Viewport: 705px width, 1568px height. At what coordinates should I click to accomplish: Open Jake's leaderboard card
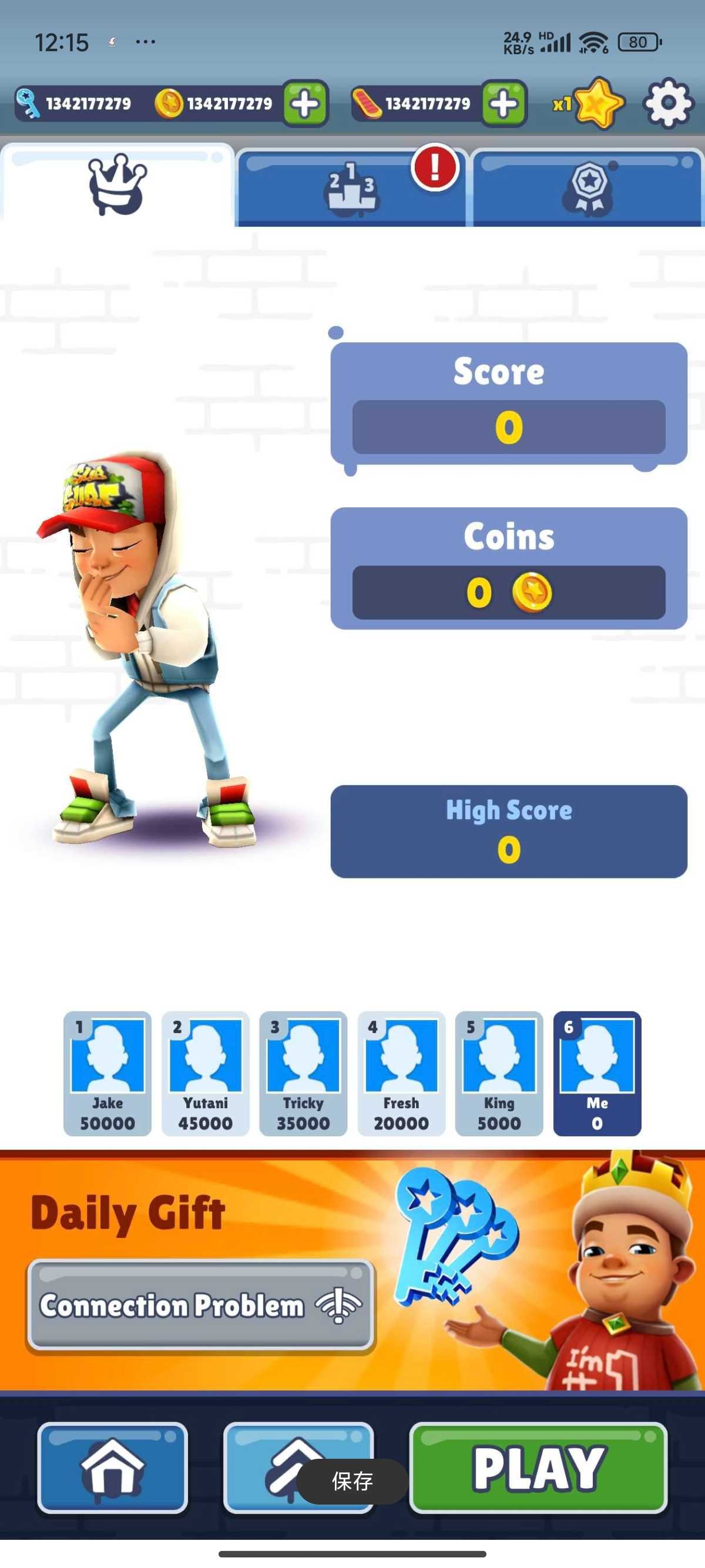click(x=107, y=1073)
